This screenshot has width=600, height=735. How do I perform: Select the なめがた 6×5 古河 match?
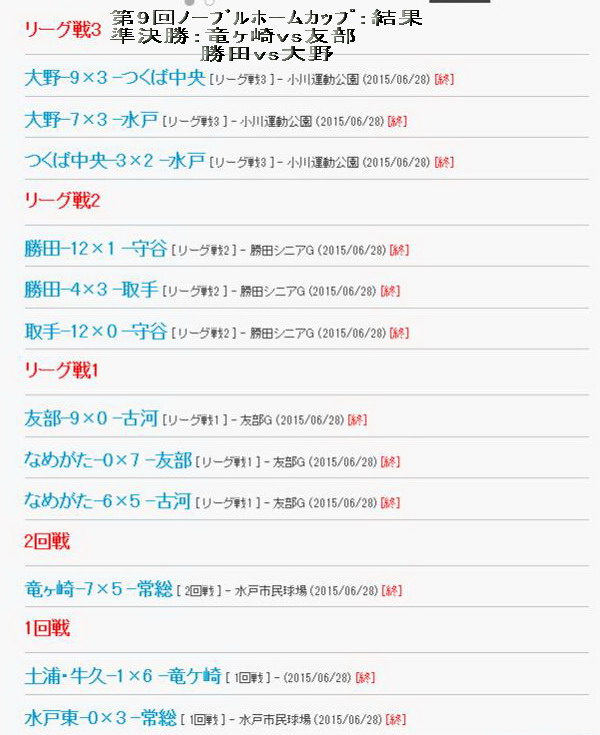click(x=107, y=502)
